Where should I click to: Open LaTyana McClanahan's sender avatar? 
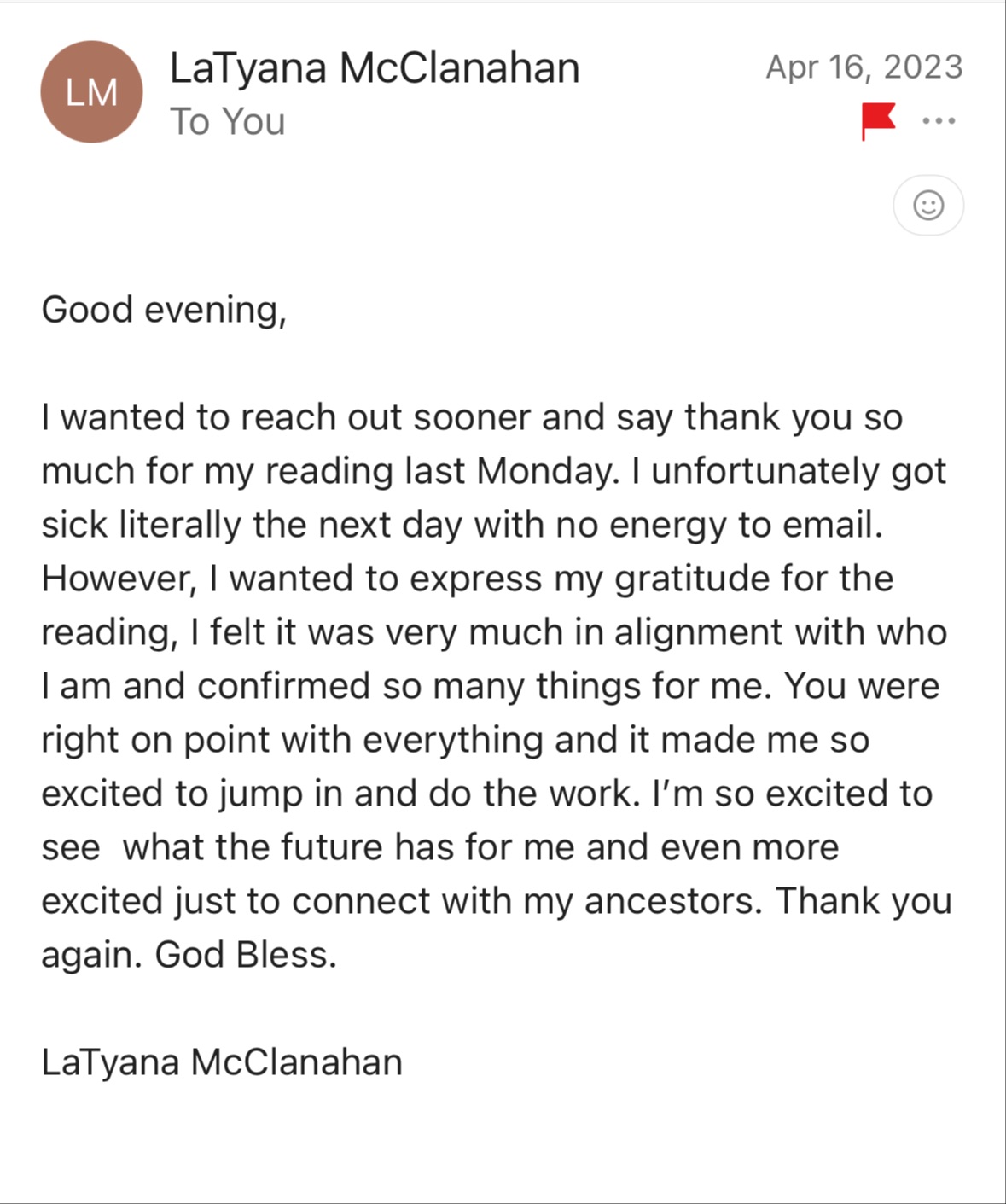(x=91, y=92)
